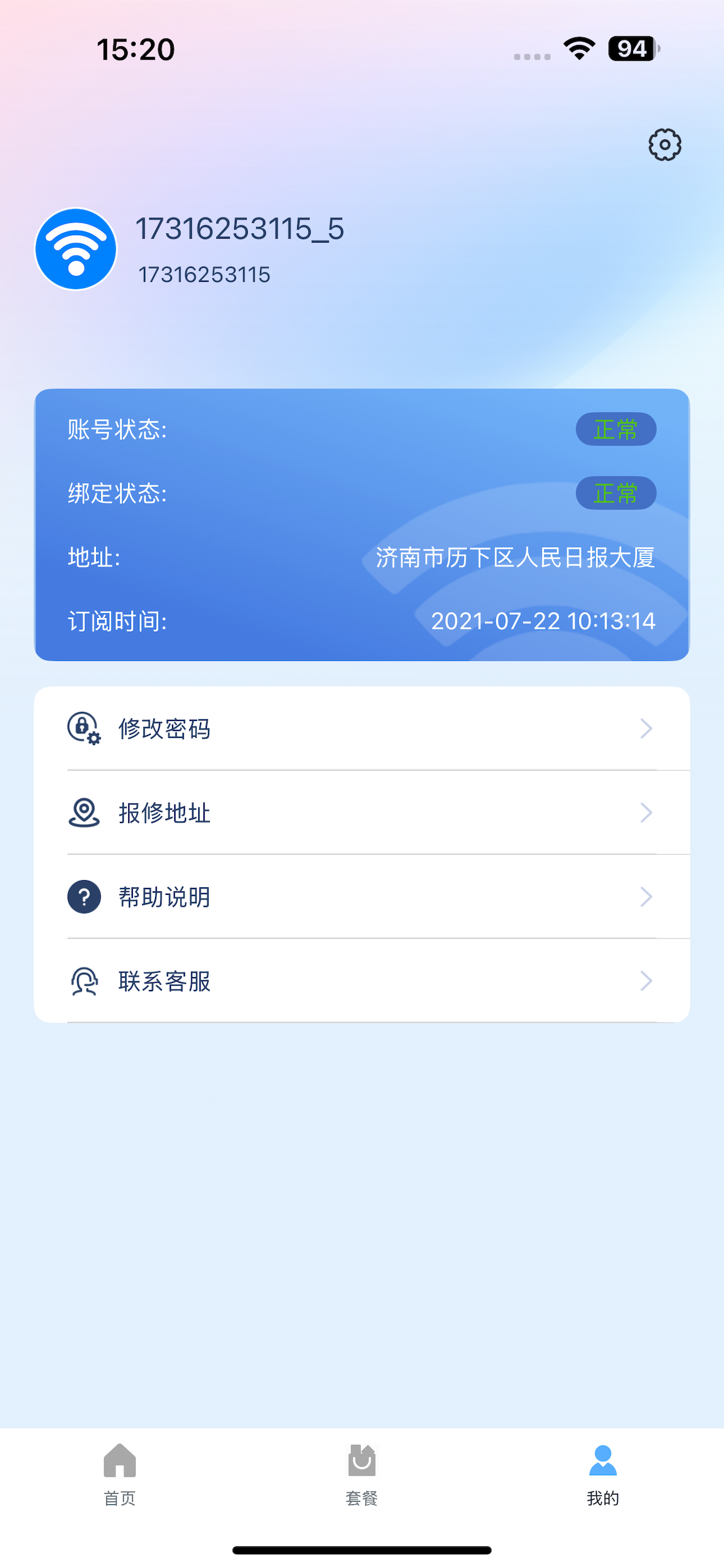Click the location pin icon beside 报修地址
Screen dimensions: 724x1568
pos(83,812)
